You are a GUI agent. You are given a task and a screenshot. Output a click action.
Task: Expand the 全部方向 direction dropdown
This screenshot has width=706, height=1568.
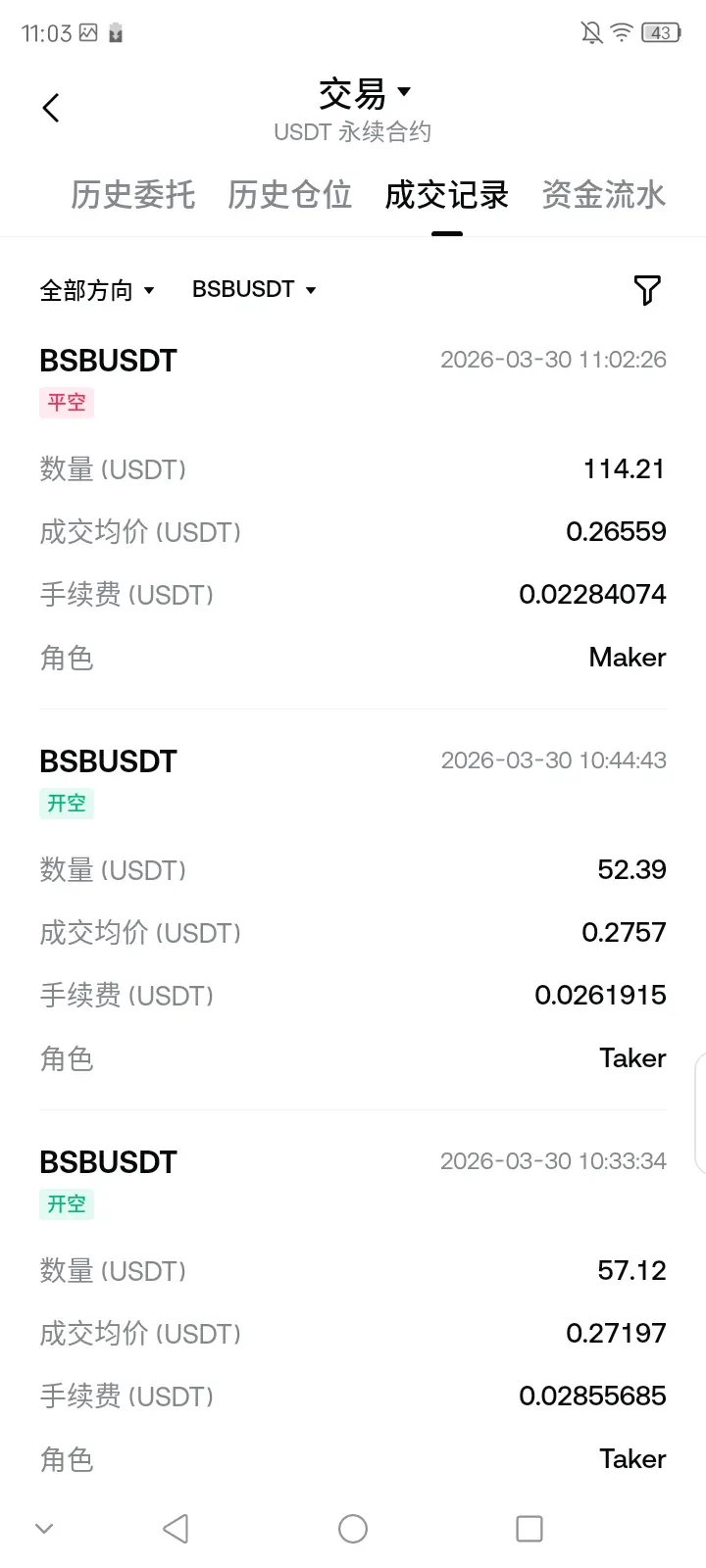coord(97,290)
